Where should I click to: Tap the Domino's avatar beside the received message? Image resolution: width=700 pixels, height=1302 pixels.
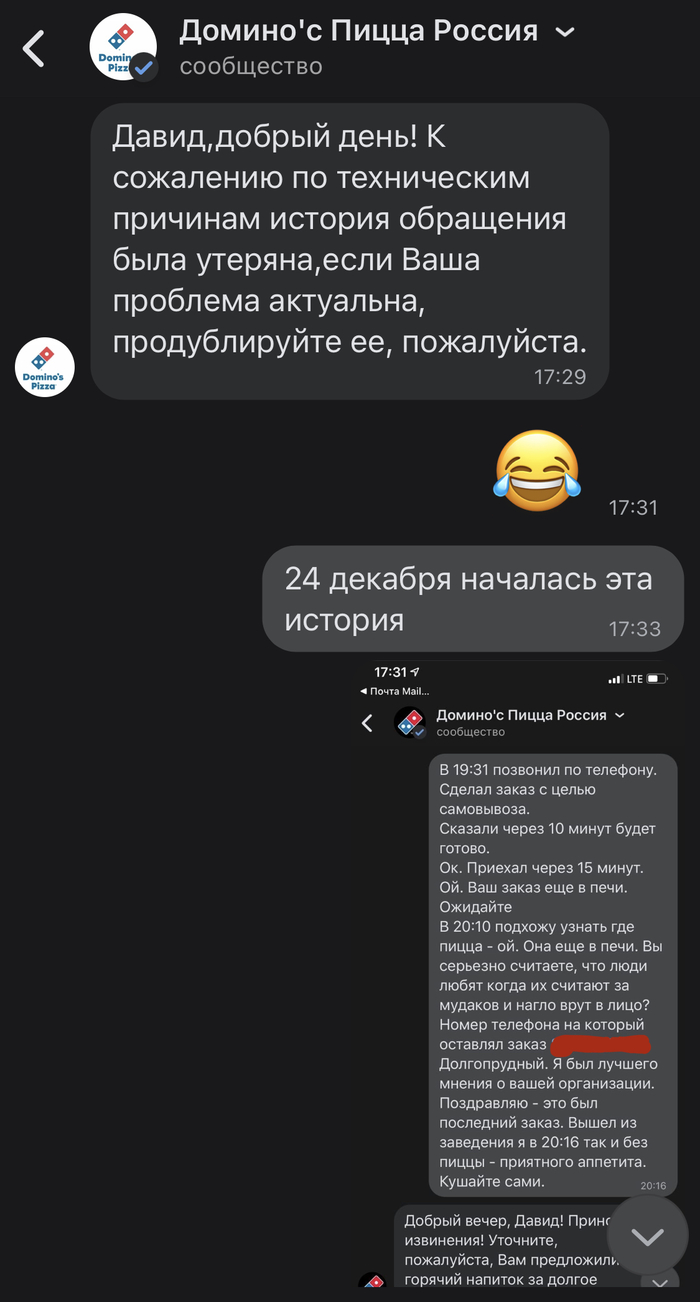click(x=45, y=367)
